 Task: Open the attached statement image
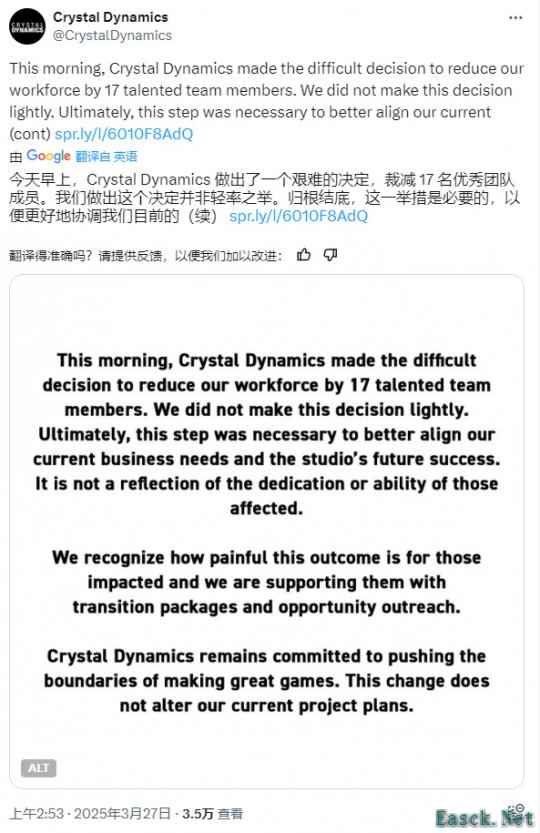point(267,531)
